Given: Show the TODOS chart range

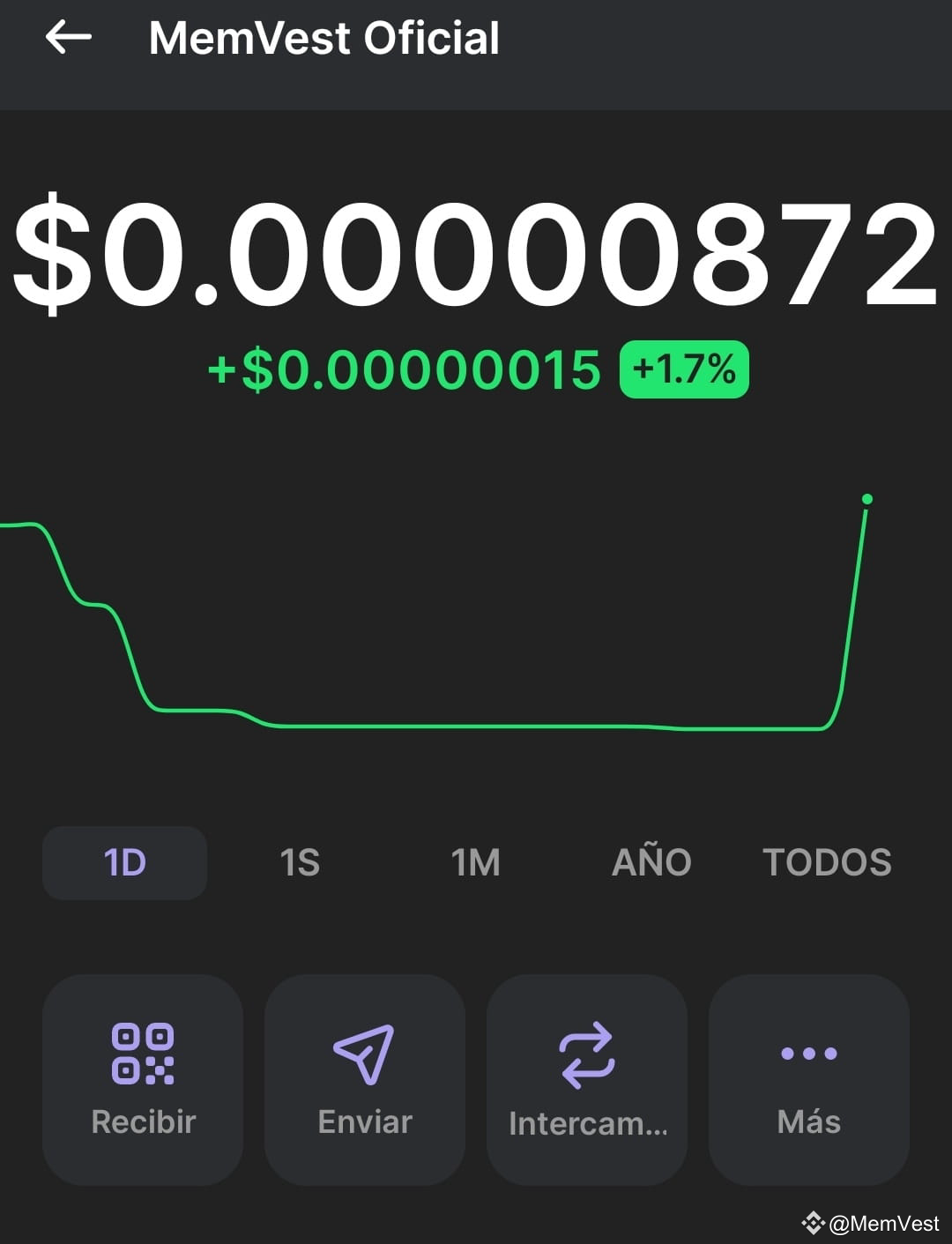Looking at the screenshot, I should pyautogui.click(x=827, y=862).
